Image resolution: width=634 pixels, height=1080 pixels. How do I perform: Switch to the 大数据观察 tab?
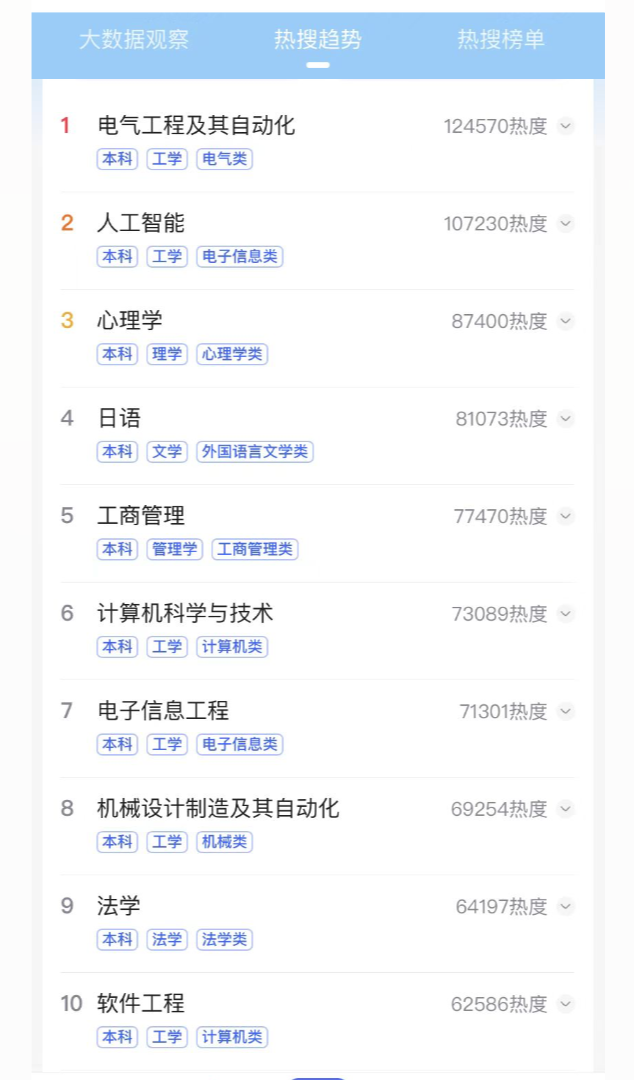click(133, 40)
